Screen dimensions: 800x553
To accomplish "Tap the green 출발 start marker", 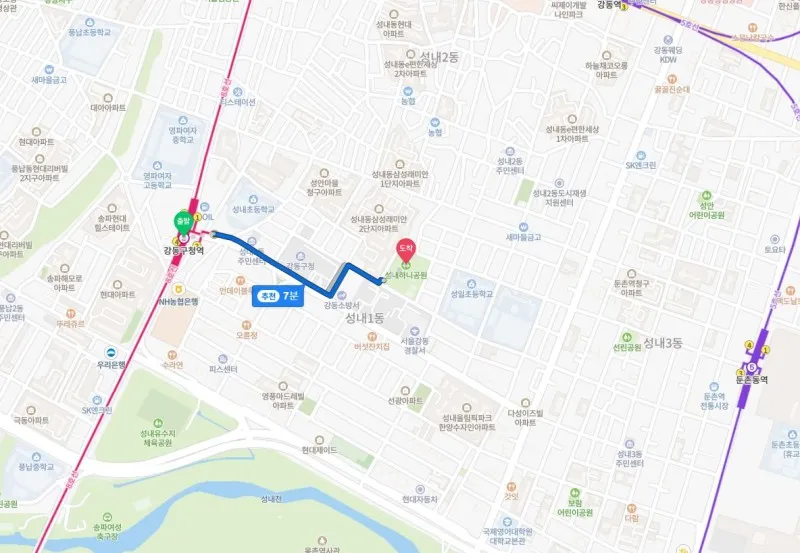I will 181,220.
